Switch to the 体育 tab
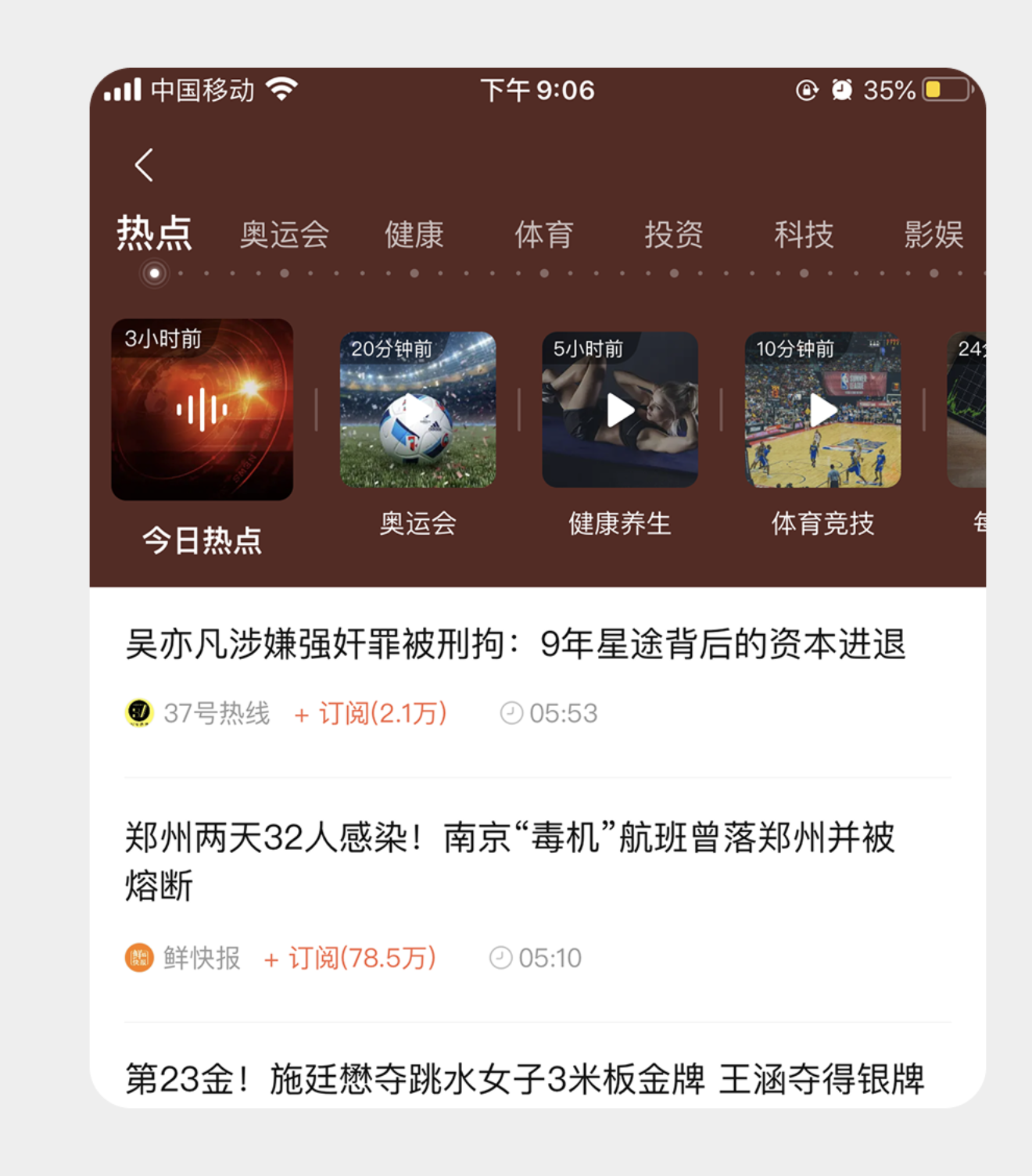1032x1176 pixels. click(x=543, y=235)
